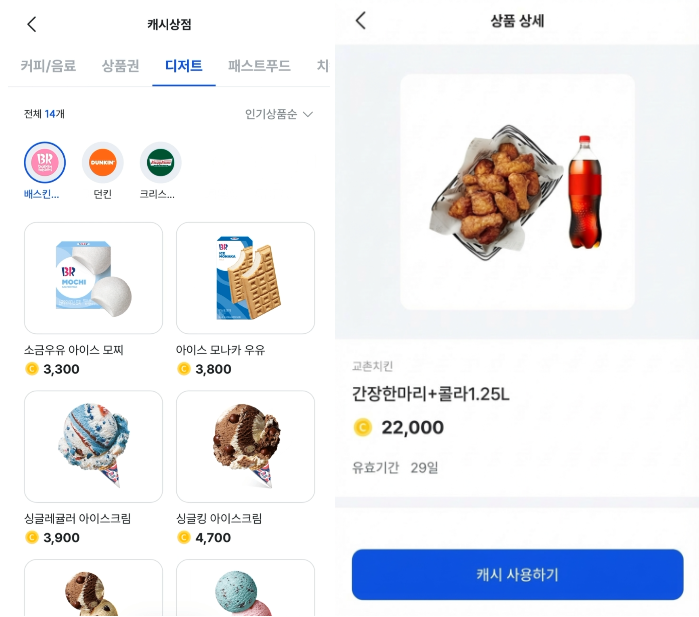Switch to the 패스트푸드 tab
699x617 pixels.
(259, 66)
